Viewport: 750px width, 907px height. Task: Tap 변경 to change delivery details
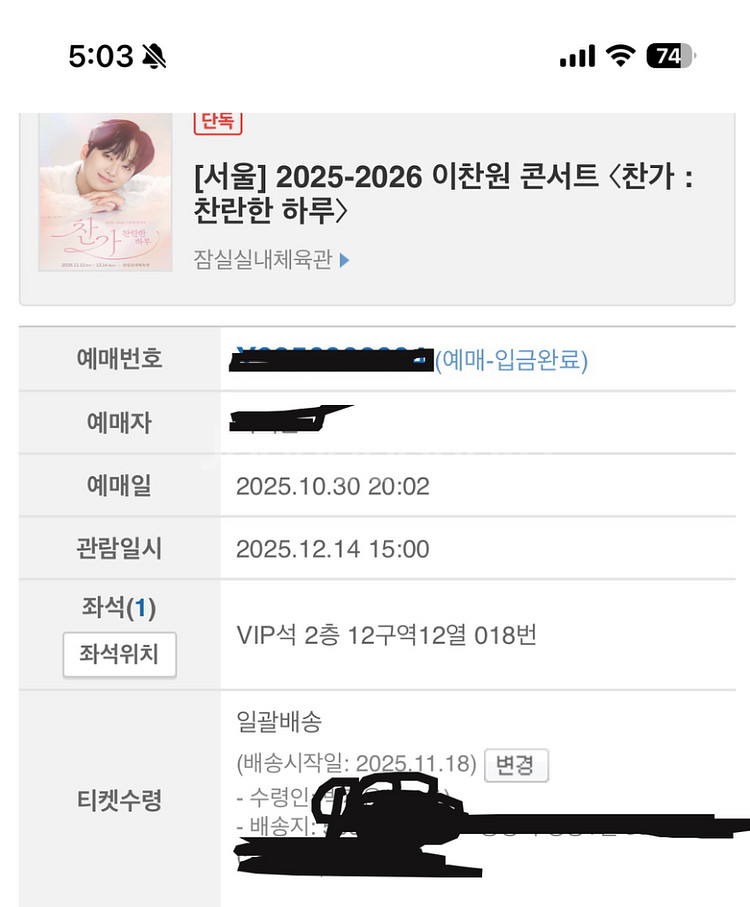click(516, 764)
